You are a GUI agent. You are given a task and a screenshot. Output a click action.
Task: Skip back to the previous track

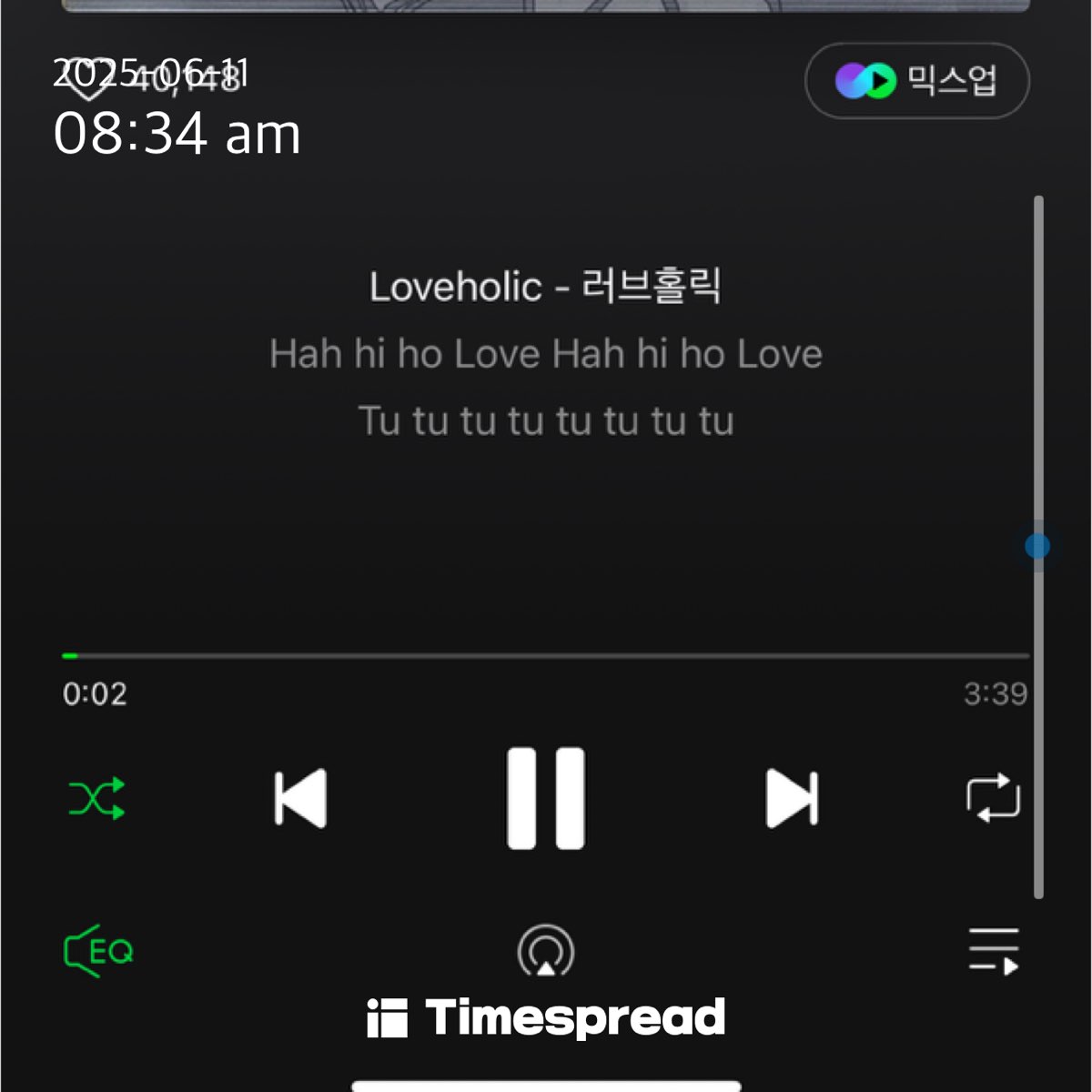coord(301,799)
